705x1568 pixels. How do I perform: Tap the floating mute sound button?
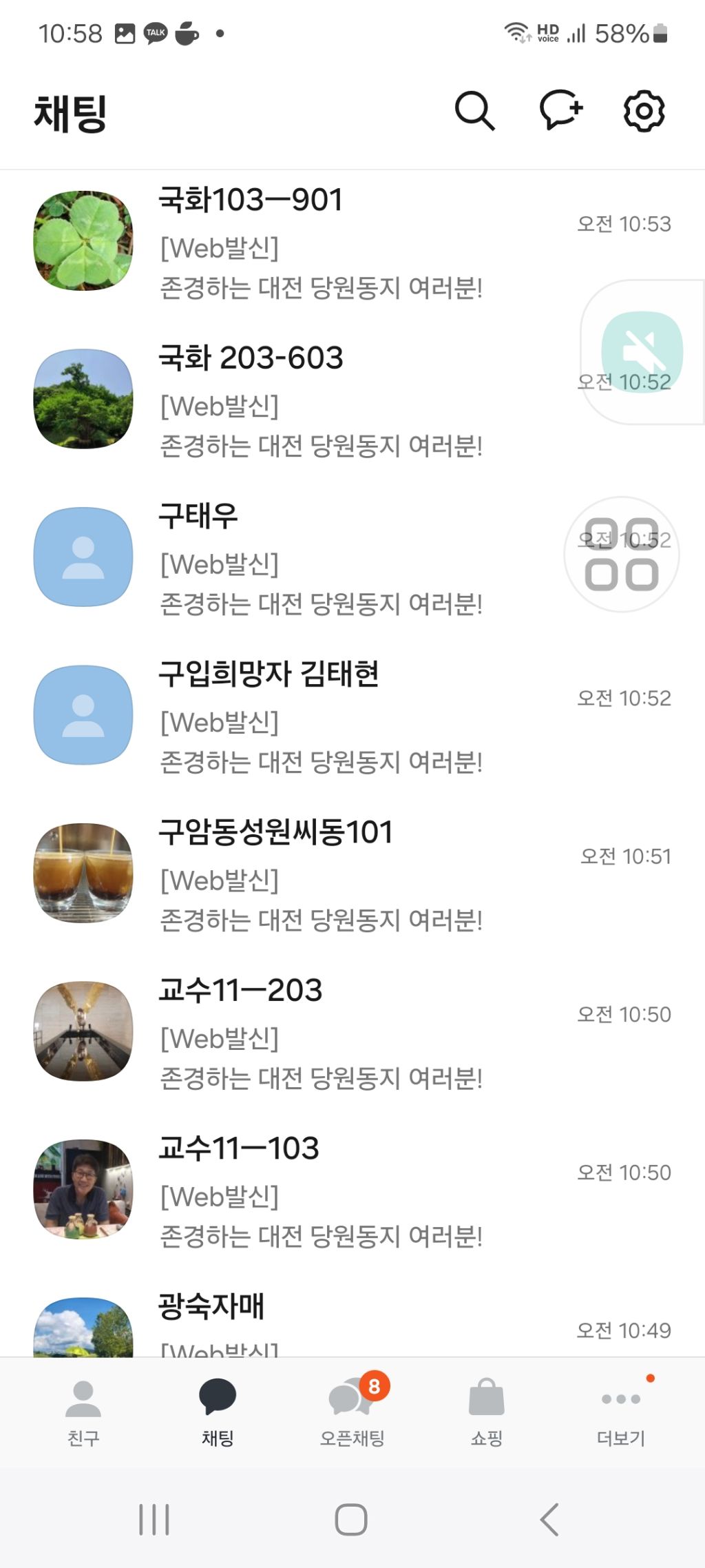(x=642, y=352)
